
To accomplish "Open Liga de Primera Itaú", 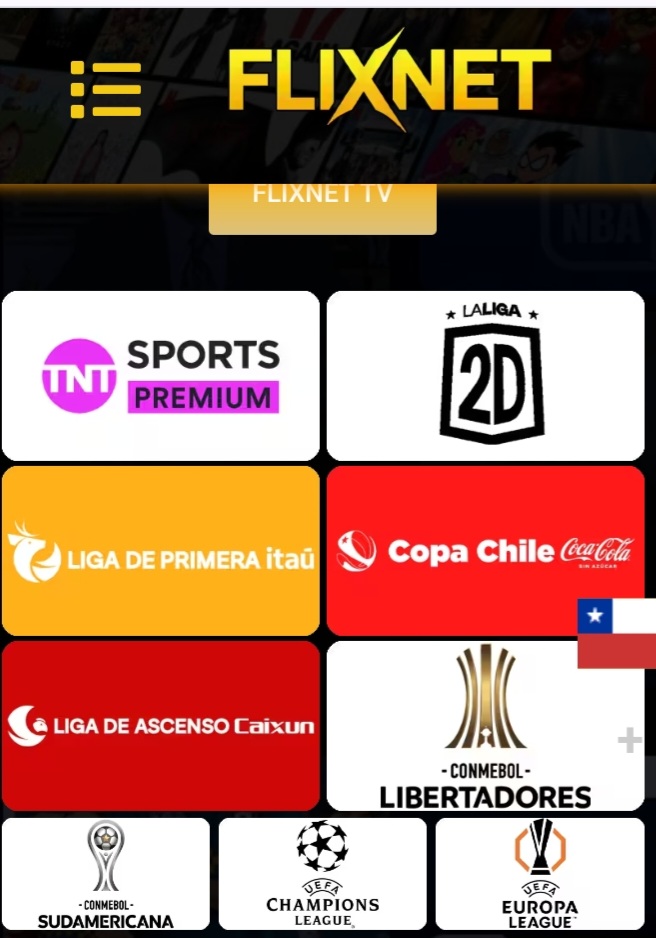I will pos(161,551).
